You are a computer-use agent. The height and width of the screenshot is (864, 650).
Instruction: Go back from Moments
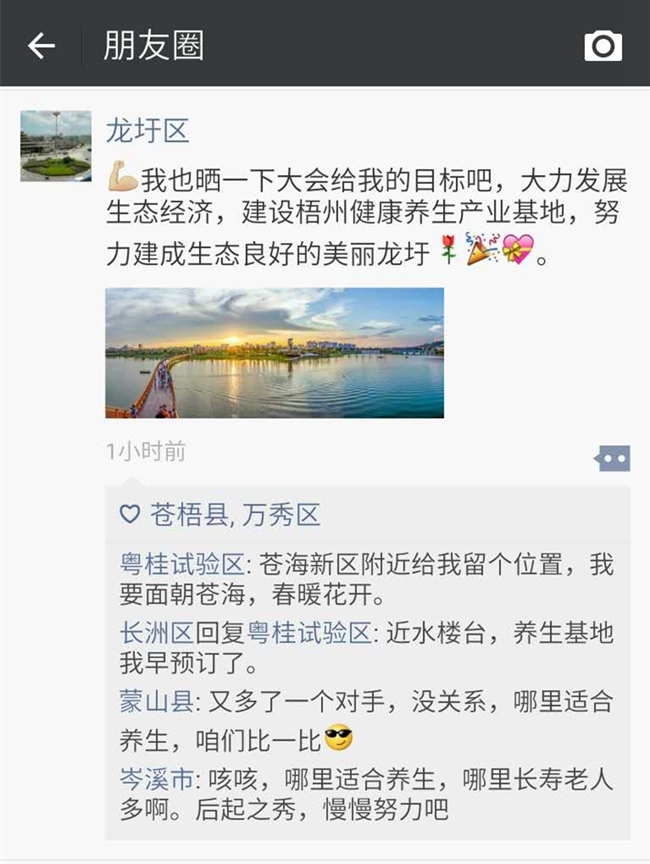point(41,45)
